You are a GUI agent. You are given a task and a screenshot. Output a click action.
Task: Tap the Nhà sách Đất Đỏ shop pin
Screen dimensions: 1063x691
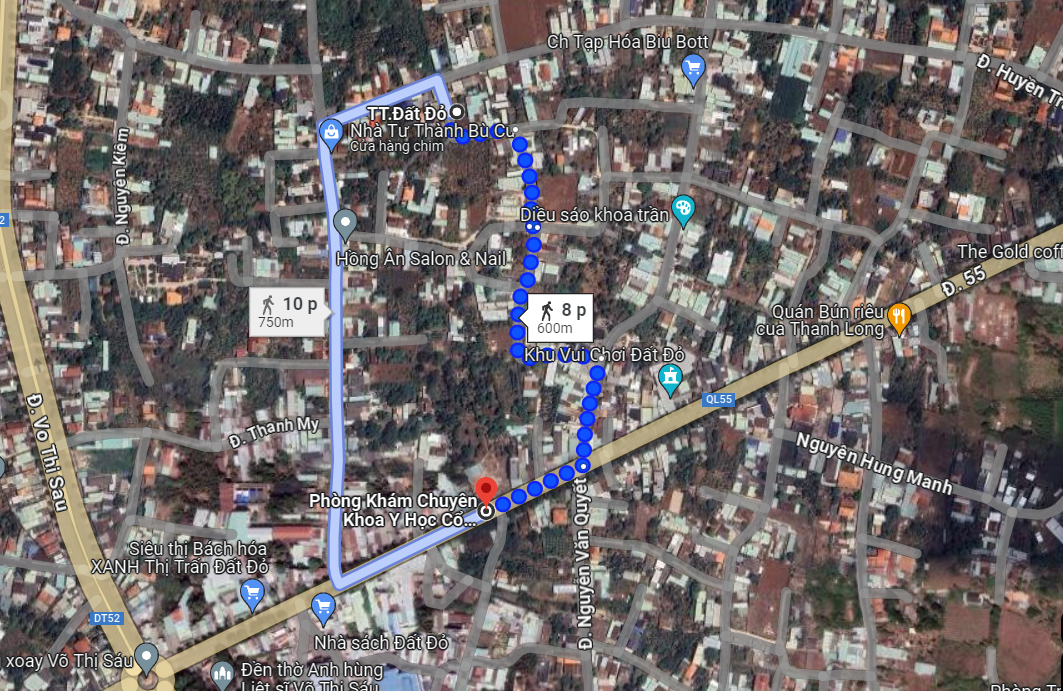coord(323,607)
